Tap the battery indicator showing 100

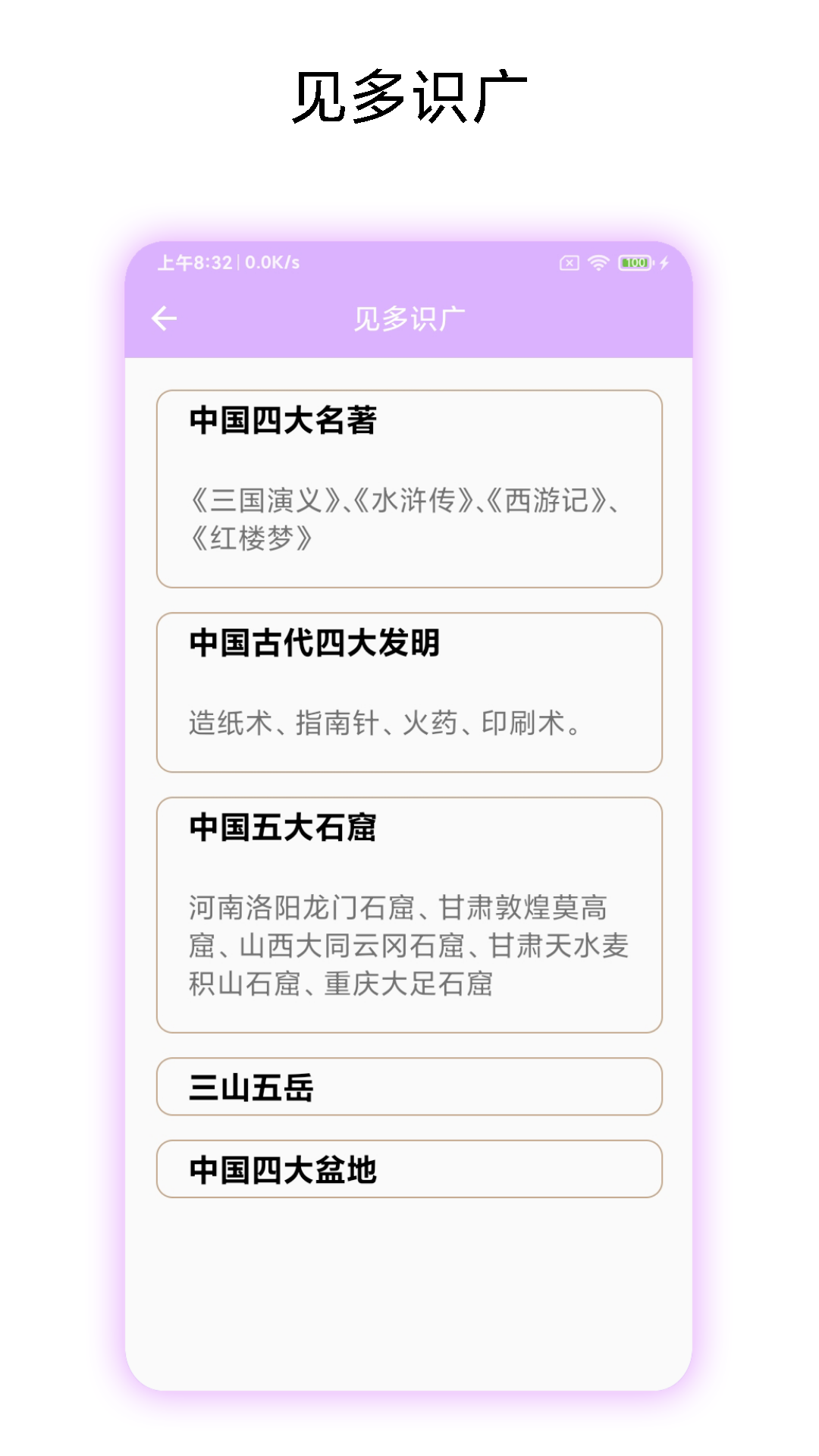pyautogui.click(x=635, y=263)
